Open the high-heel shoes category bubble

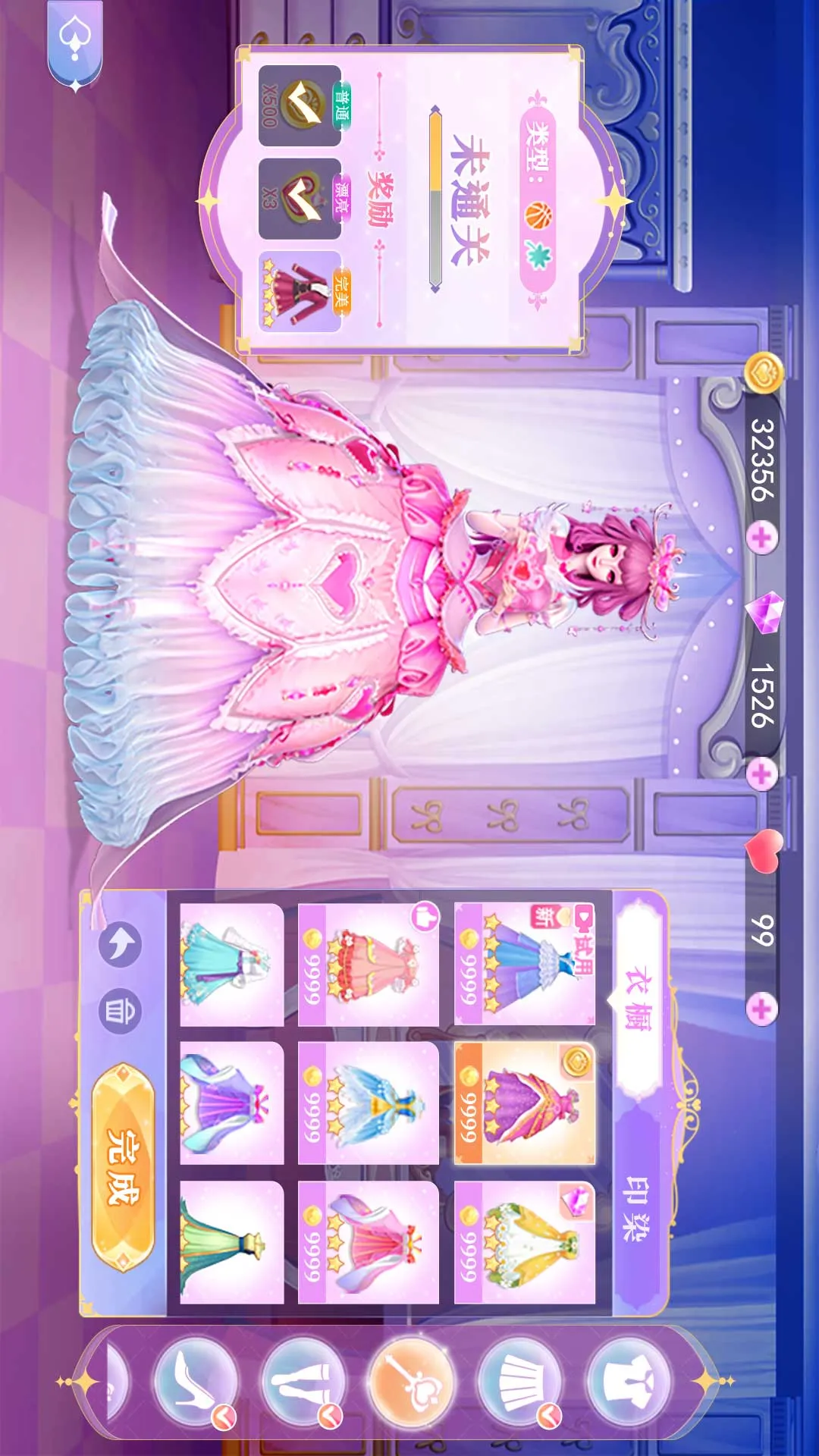[x=196, y=1382]
